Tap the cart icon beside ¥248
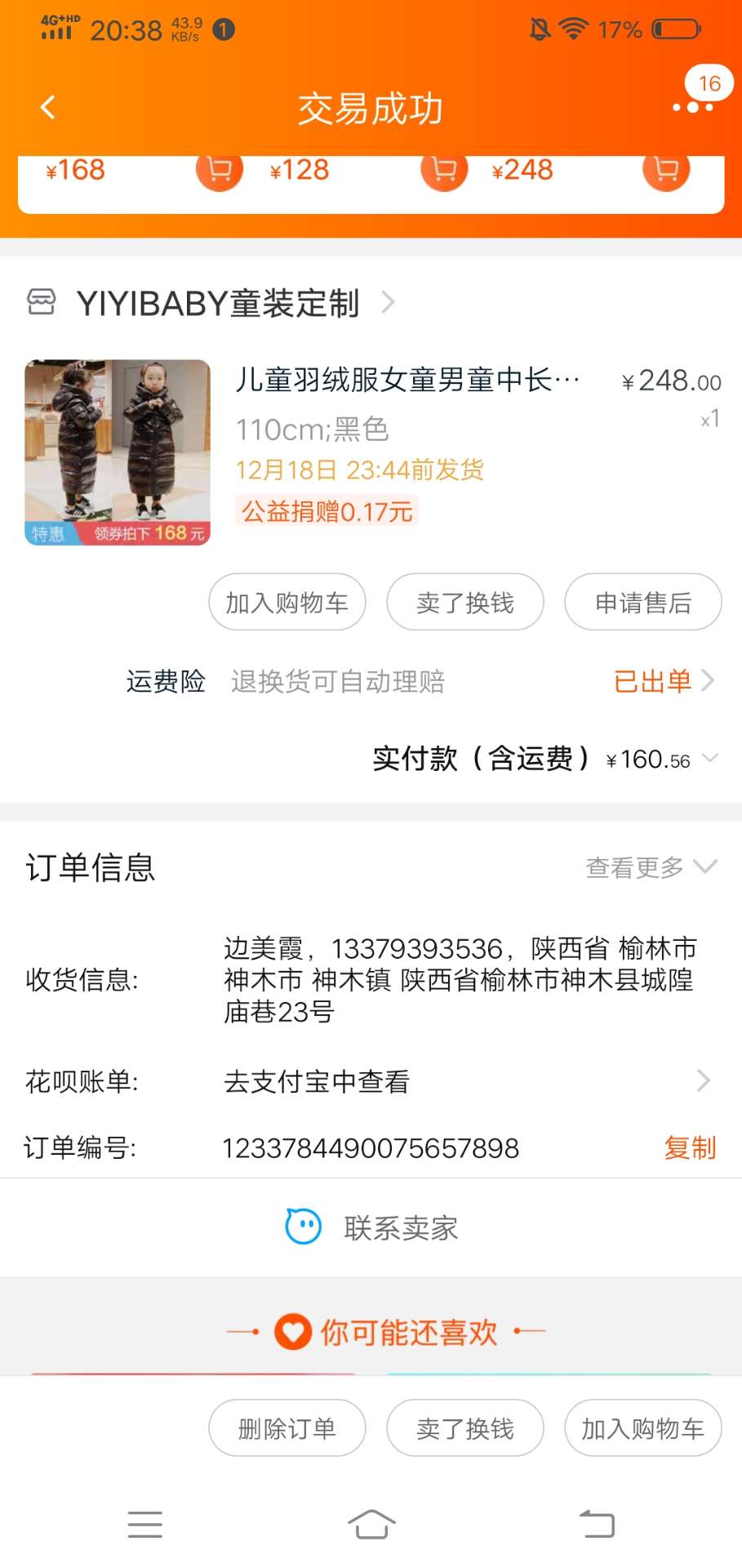This screenshot has height=1568, width=742. click(x=666, y=170)
